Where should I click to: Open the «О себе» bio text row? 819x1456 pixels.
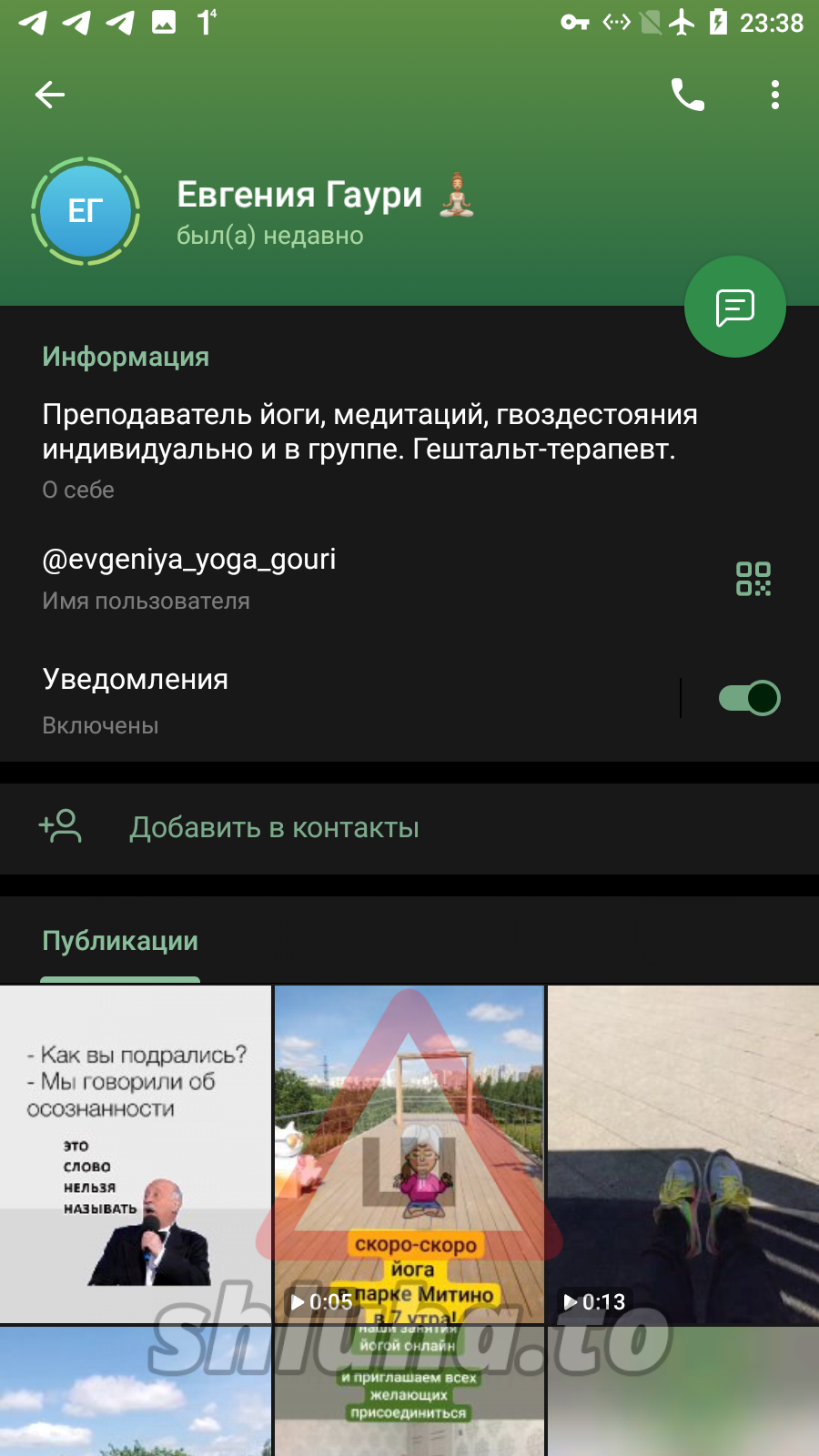coord(409,450)
